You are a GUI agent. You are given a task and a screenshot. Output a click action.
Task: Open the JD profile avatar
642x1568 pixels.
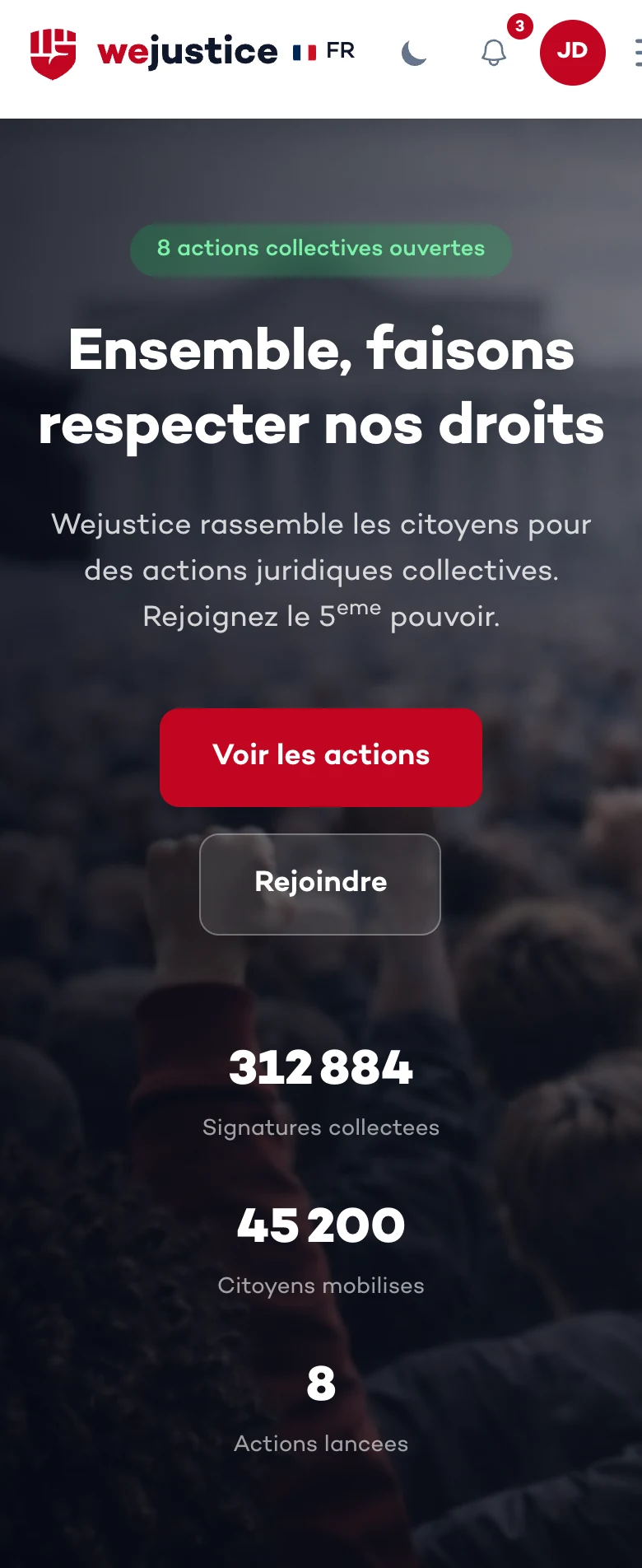(573, 53)
